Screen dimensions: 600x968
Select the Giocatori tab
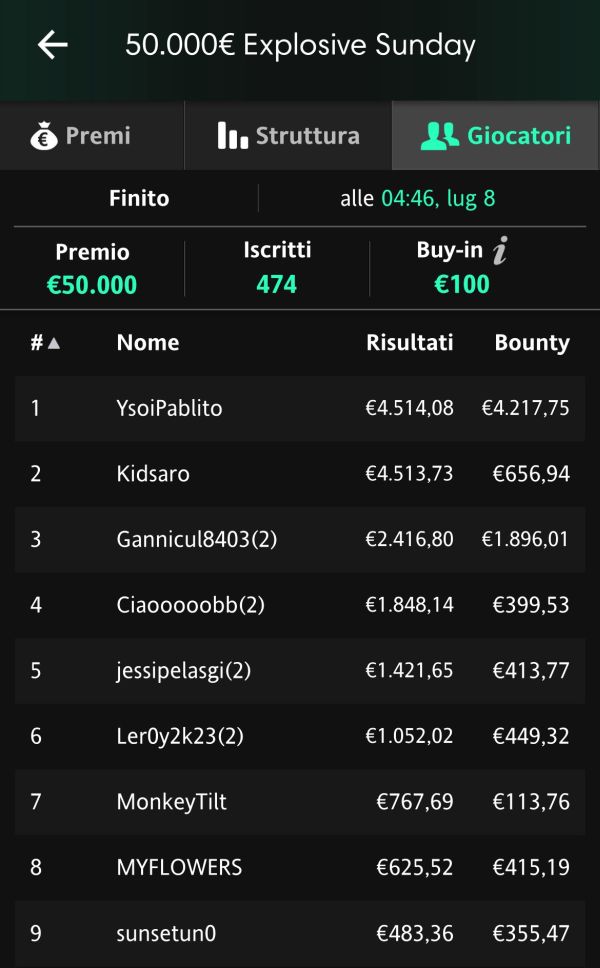(x=496, y=135)
